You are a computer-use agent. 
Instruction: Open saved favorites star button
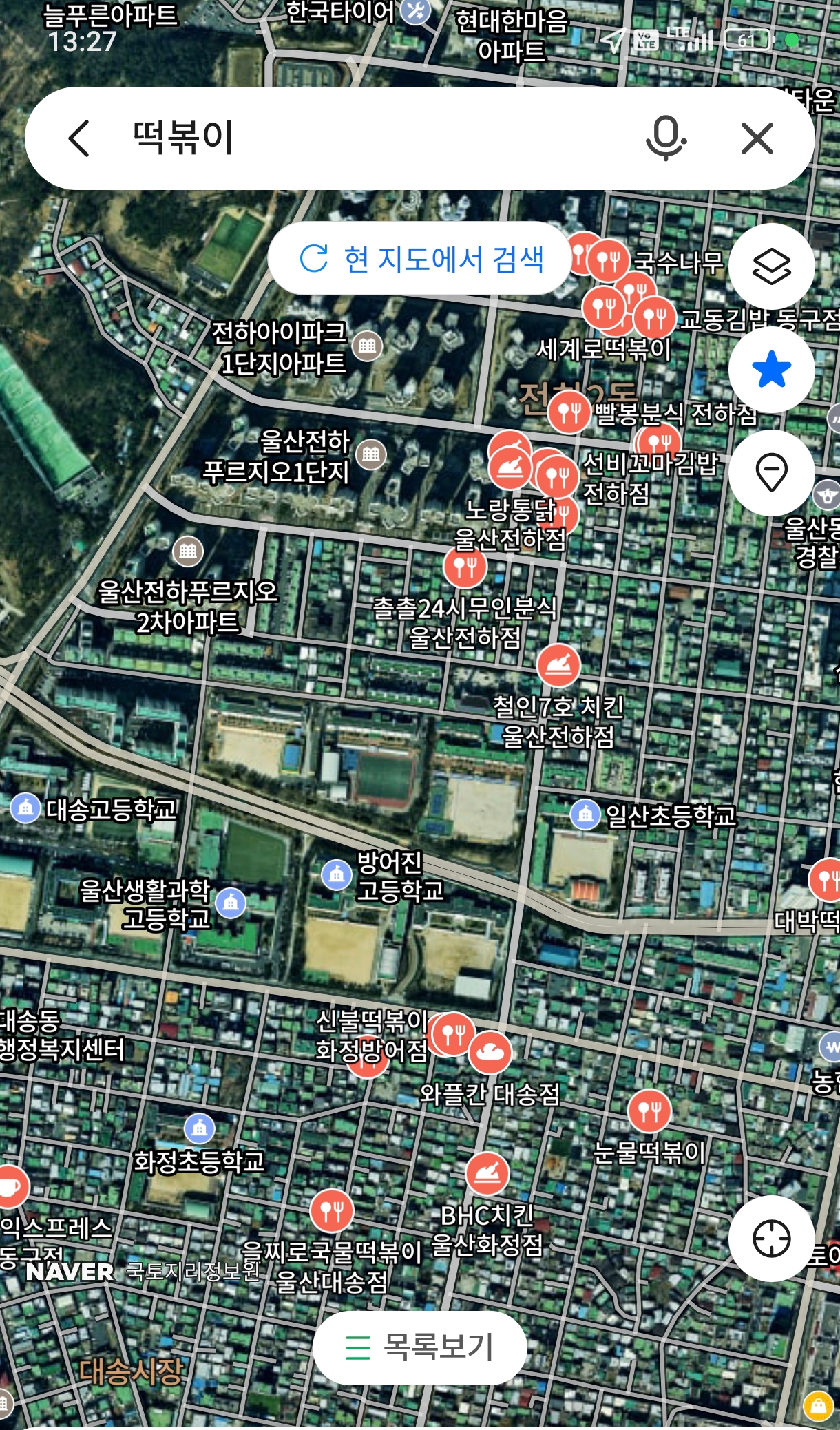(x=771, y=370)
